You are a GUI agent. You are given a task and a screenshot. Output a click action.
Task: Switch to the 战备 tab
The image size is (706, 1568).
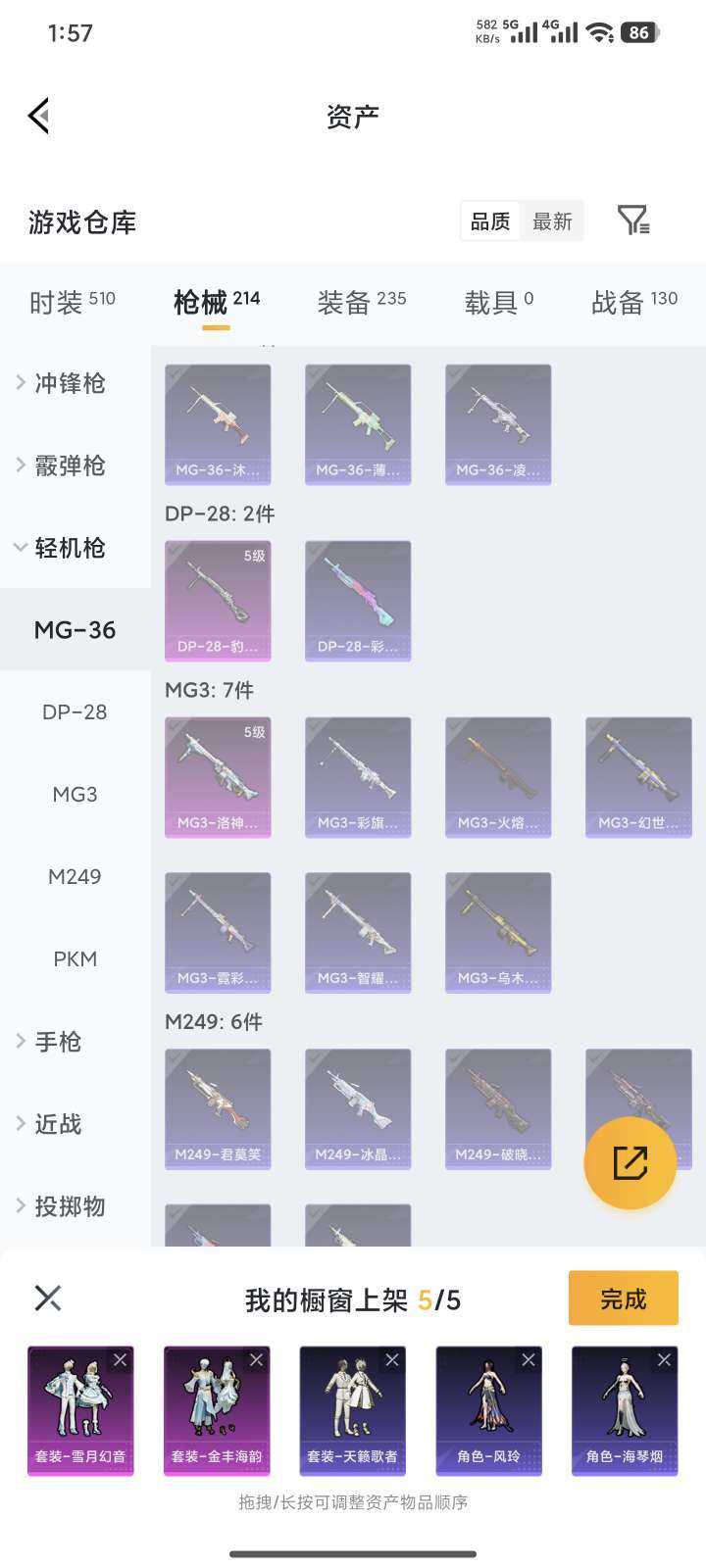[634, 302]
